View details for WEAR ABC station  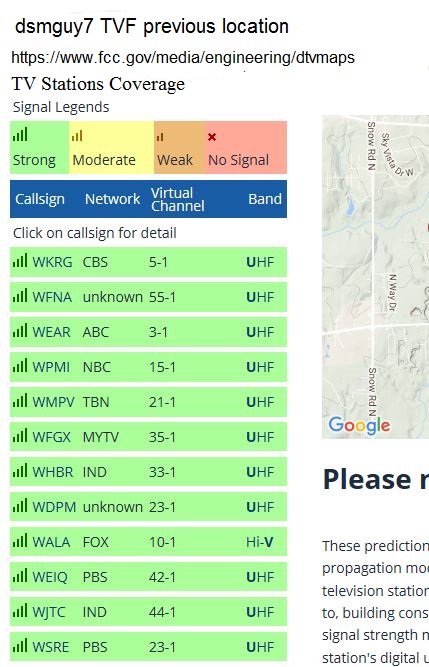[148, 332]
